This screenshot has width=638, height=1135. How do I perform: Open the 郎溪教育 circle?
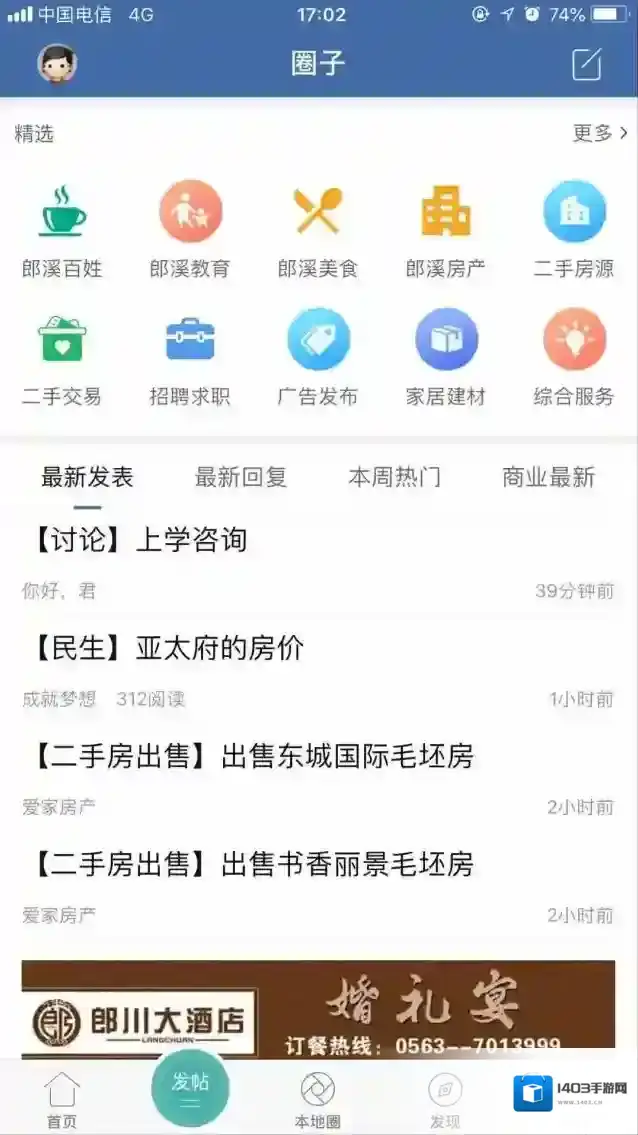190,228
